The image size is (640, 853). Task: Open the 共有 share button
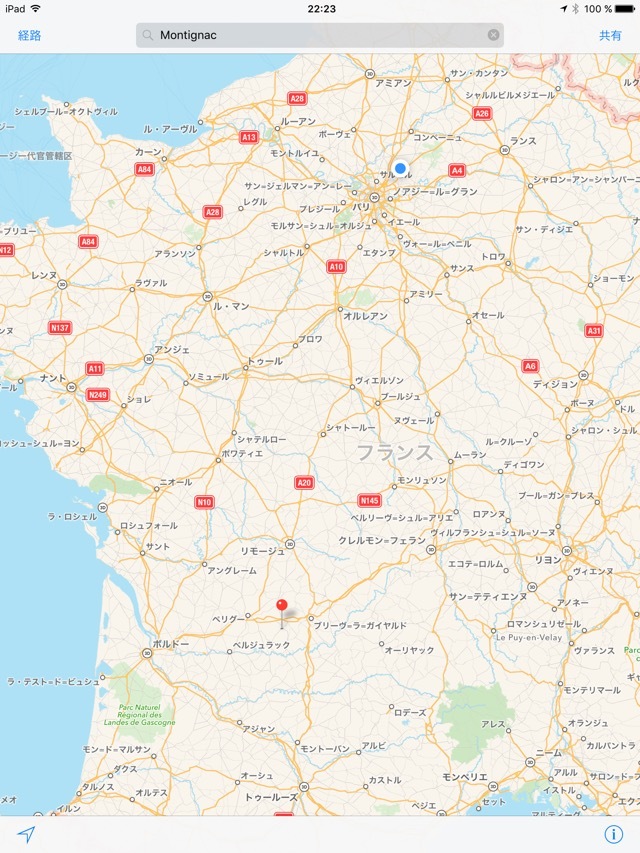click(610, 35)
